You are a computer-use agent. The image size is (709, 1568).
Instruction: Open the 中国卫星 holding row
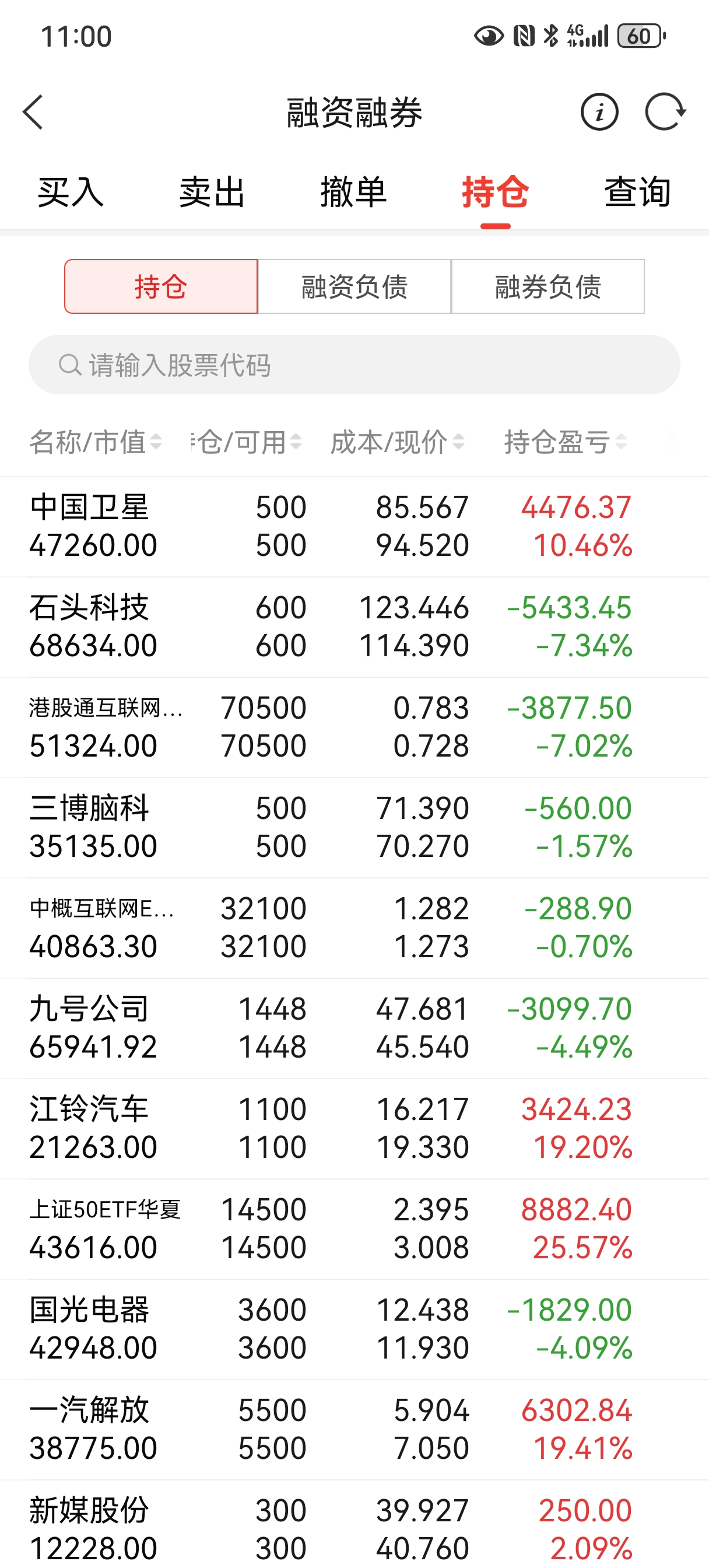click(354, 527)
